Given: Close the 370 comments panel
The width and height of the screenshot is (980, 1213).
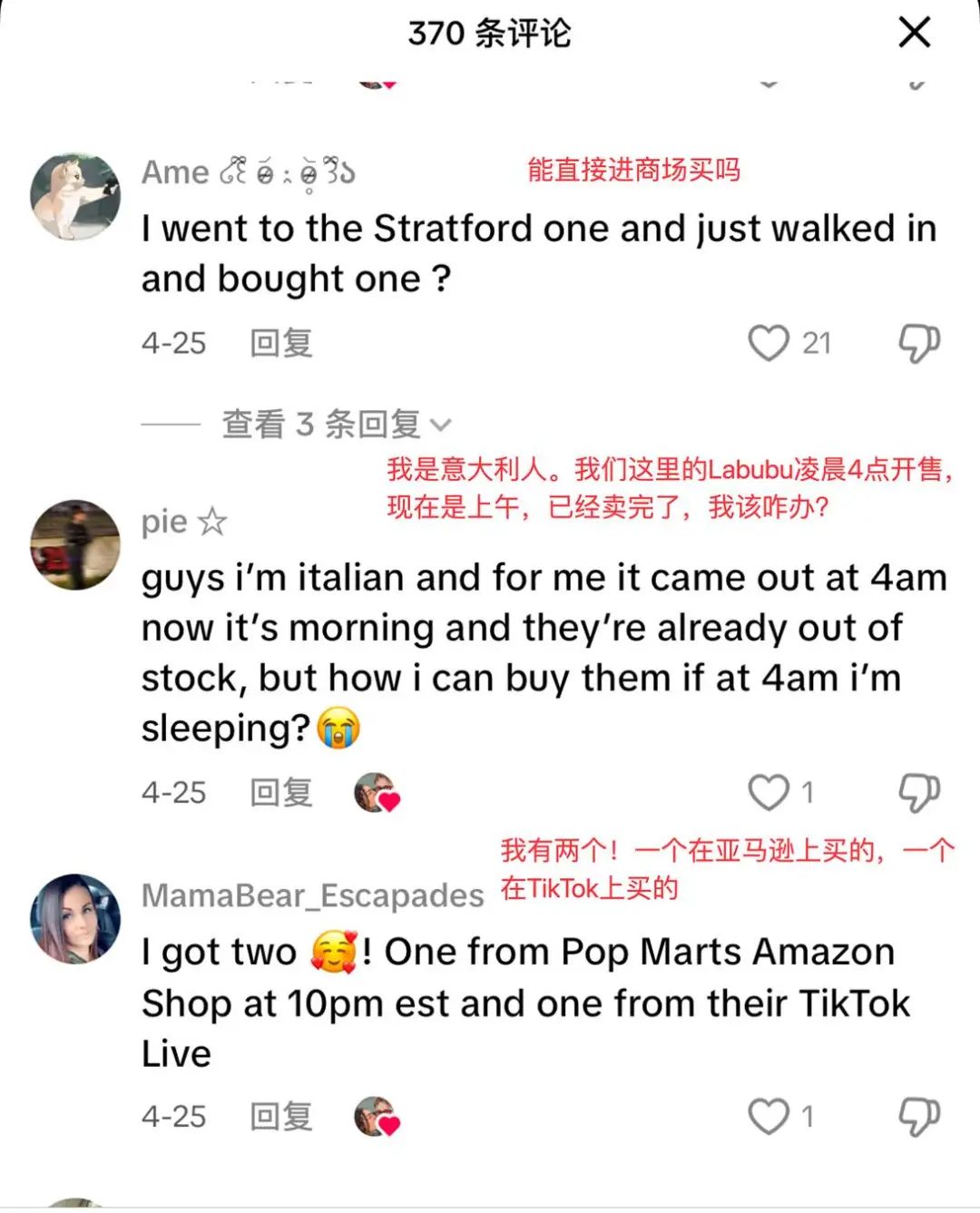Looking at the screenshot, I should click(x=914, y=33).
